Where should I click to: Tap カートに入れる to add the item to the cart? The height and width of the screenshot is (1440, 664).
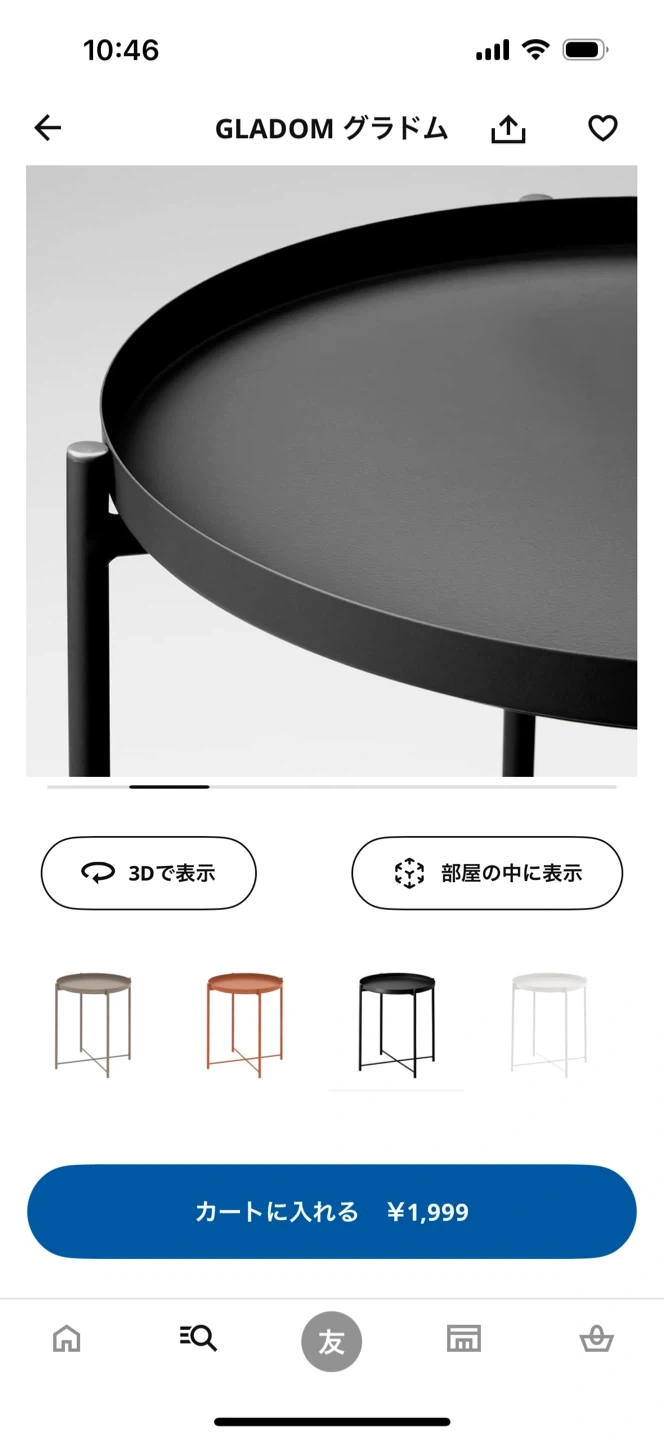click(x=332, y=1212)
